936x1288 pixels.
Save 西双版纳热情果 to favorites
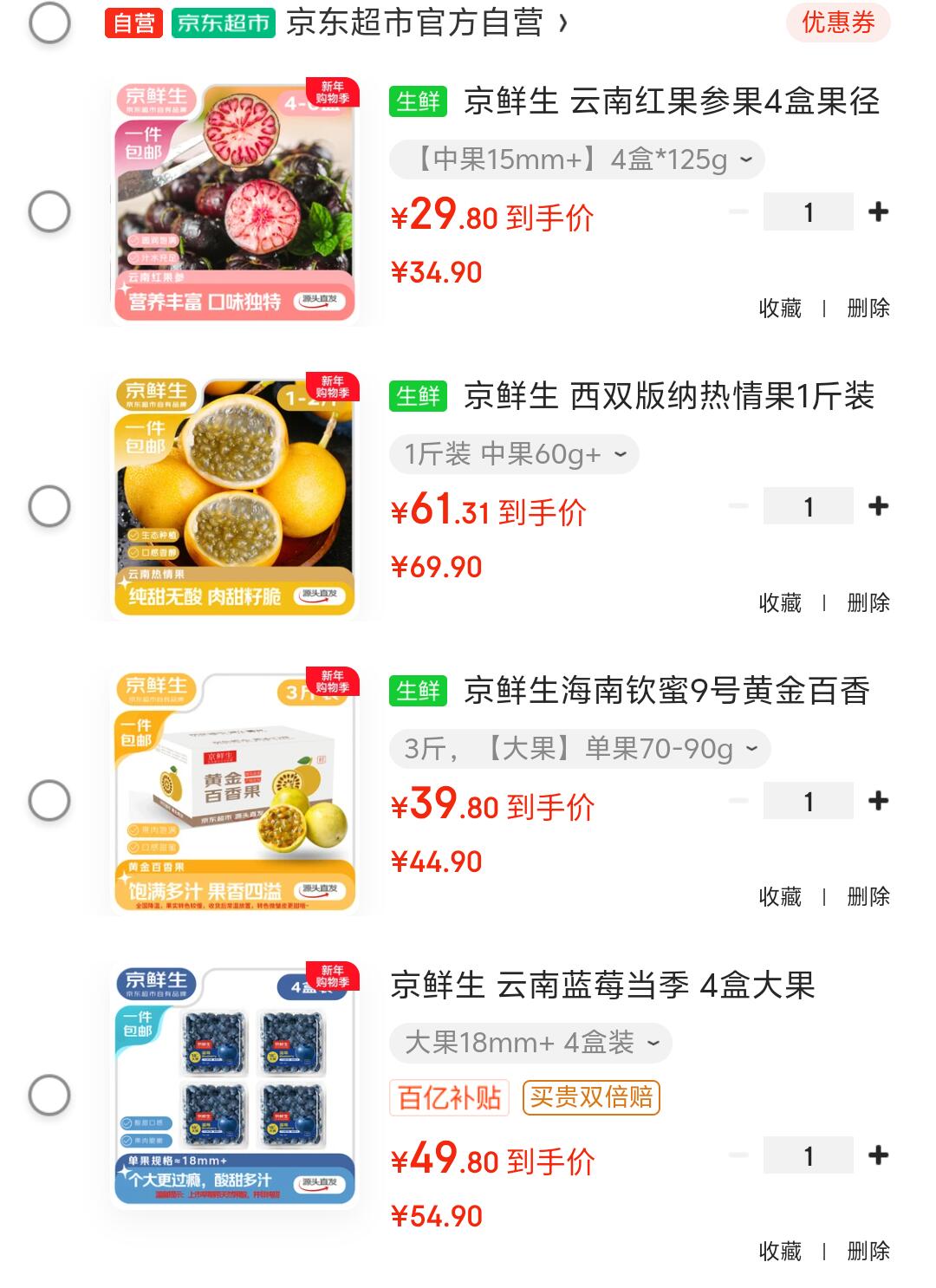(780, 602)
